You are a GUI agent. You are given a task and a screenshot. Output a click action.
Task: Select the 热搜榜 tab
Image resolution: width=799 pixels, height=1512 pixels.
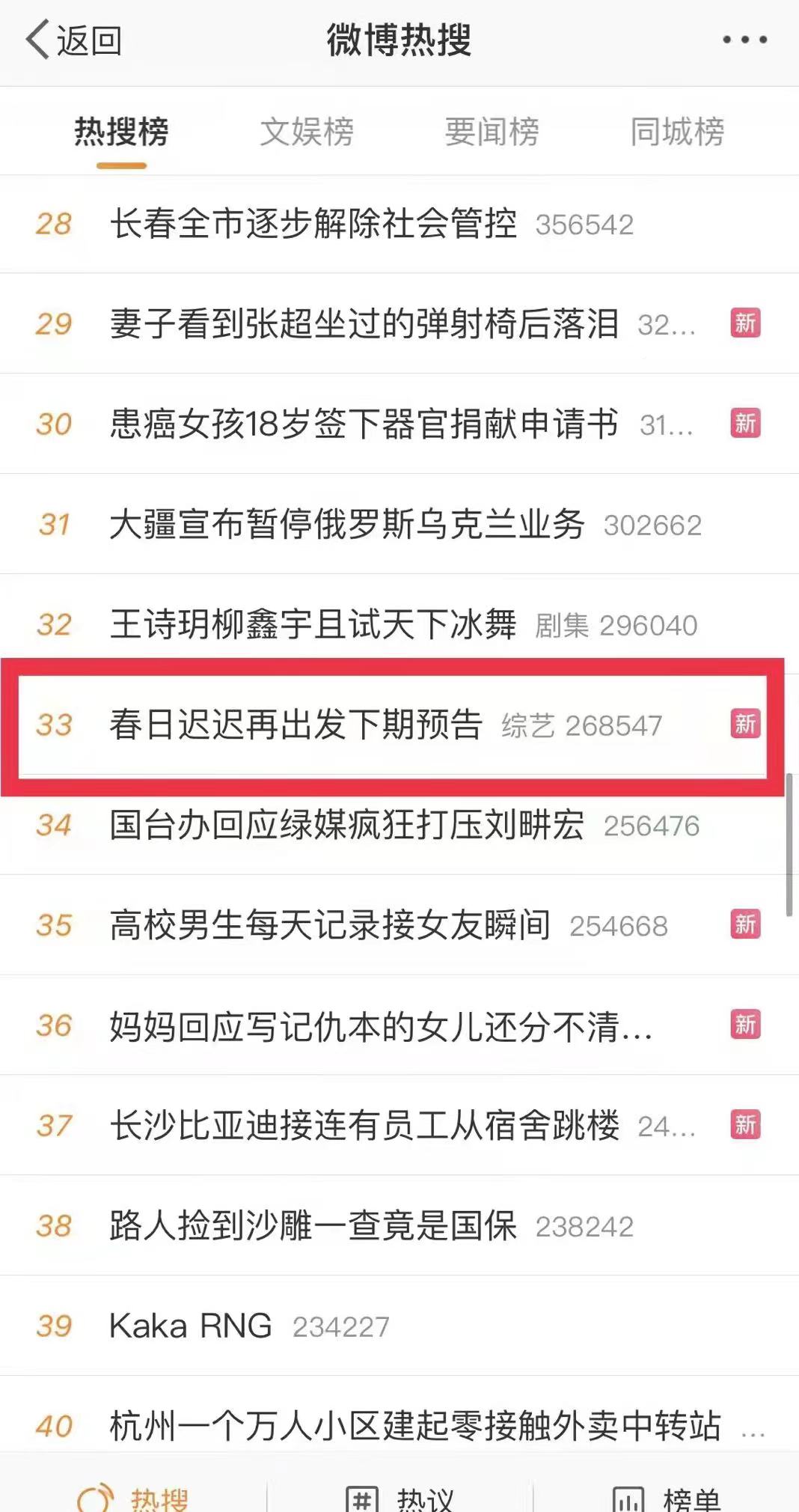tap(121, 132)
